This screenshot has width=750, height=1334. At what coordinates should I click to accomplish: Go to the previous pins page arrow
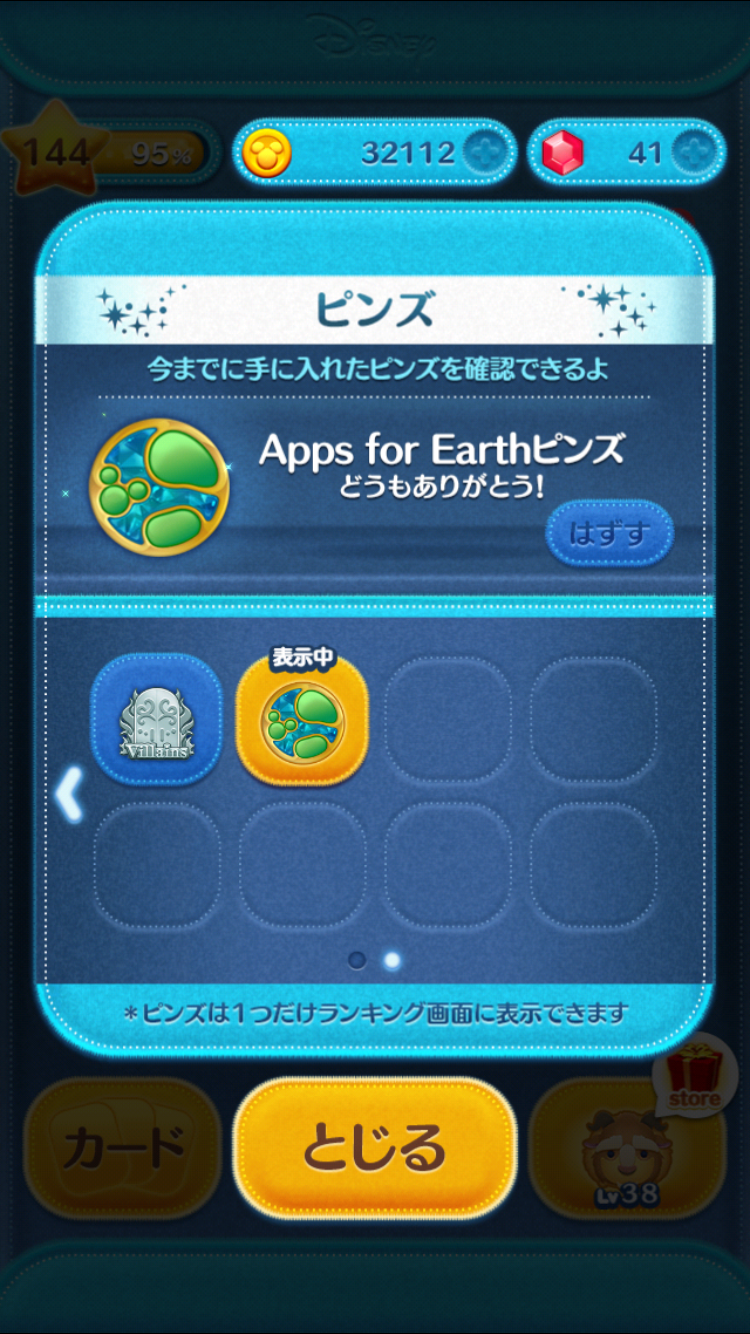pyautogui.click(x=68, y=795)
